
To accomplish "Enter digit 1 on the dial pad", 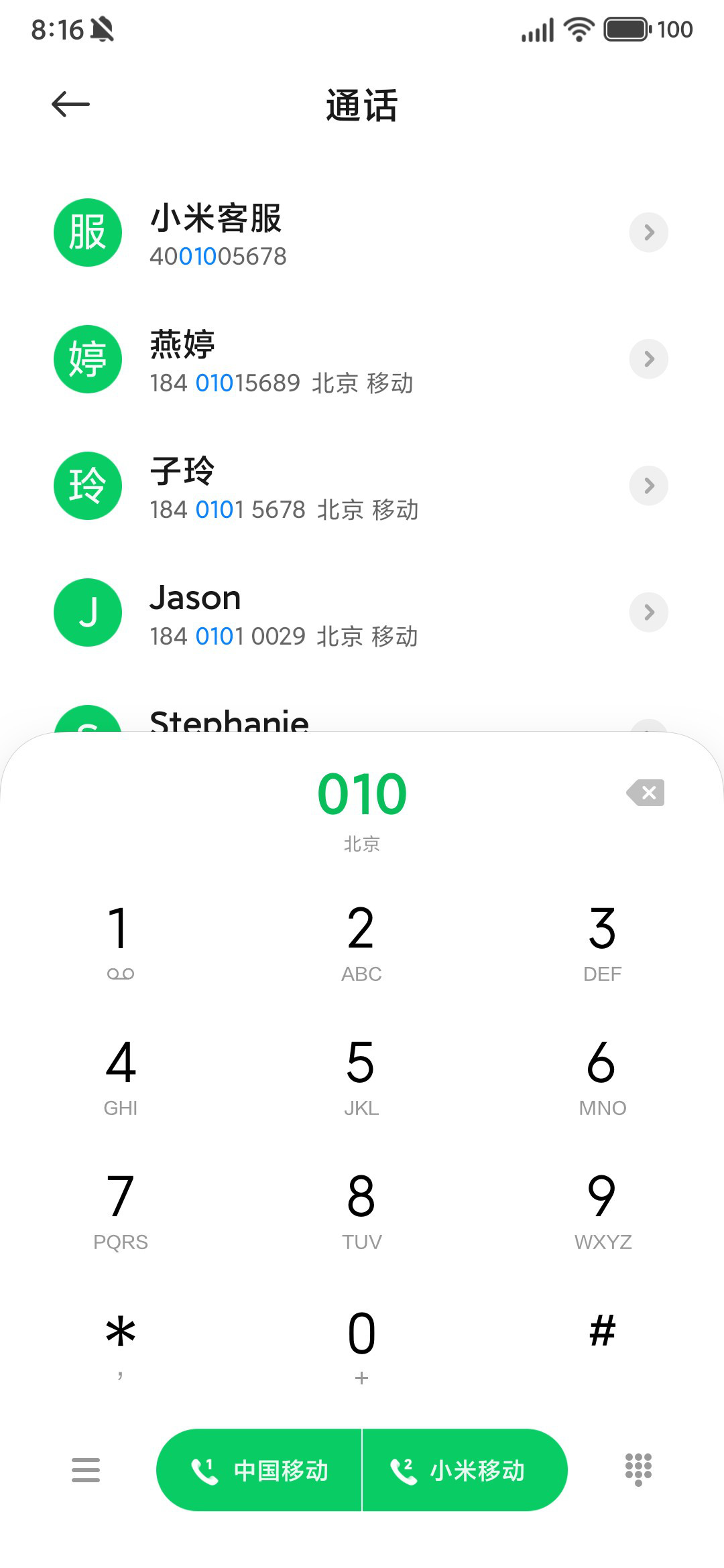I will coord(121,942).
